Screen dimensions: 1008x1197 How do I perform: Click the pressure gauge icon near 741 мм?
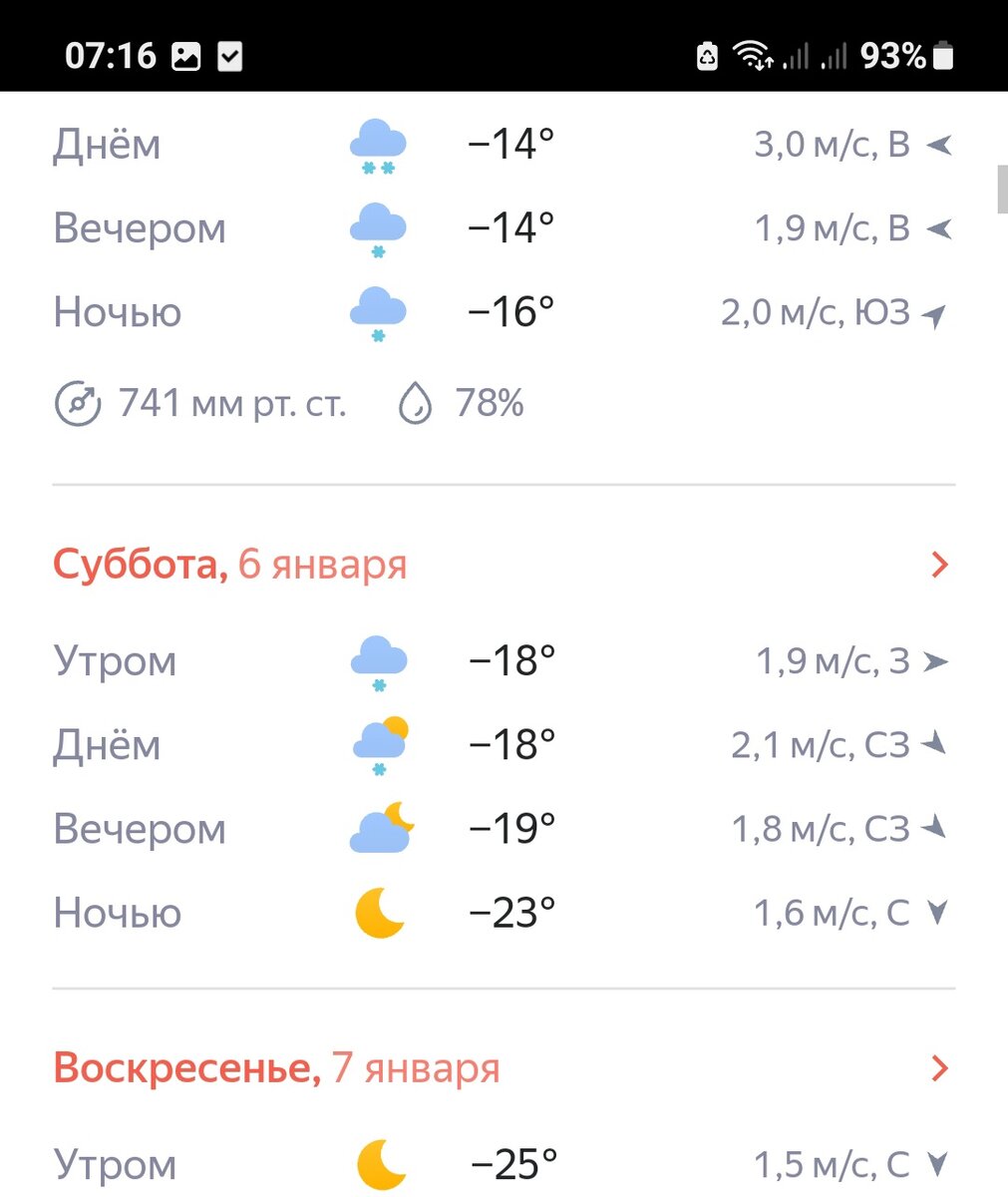pos(80,404)
